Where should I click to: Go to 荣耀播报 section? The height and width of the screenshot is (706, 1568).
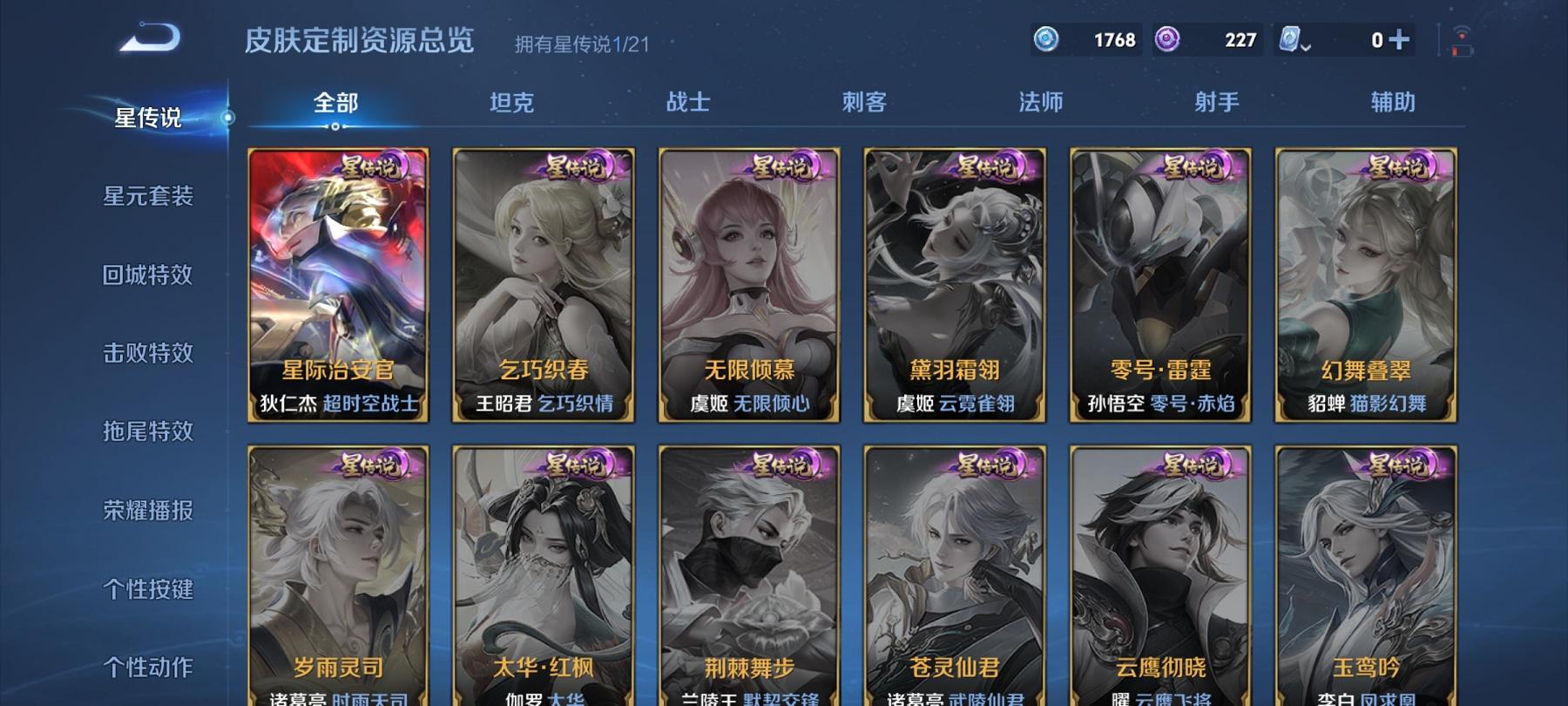pyautogui.click(x=148, y=510)
